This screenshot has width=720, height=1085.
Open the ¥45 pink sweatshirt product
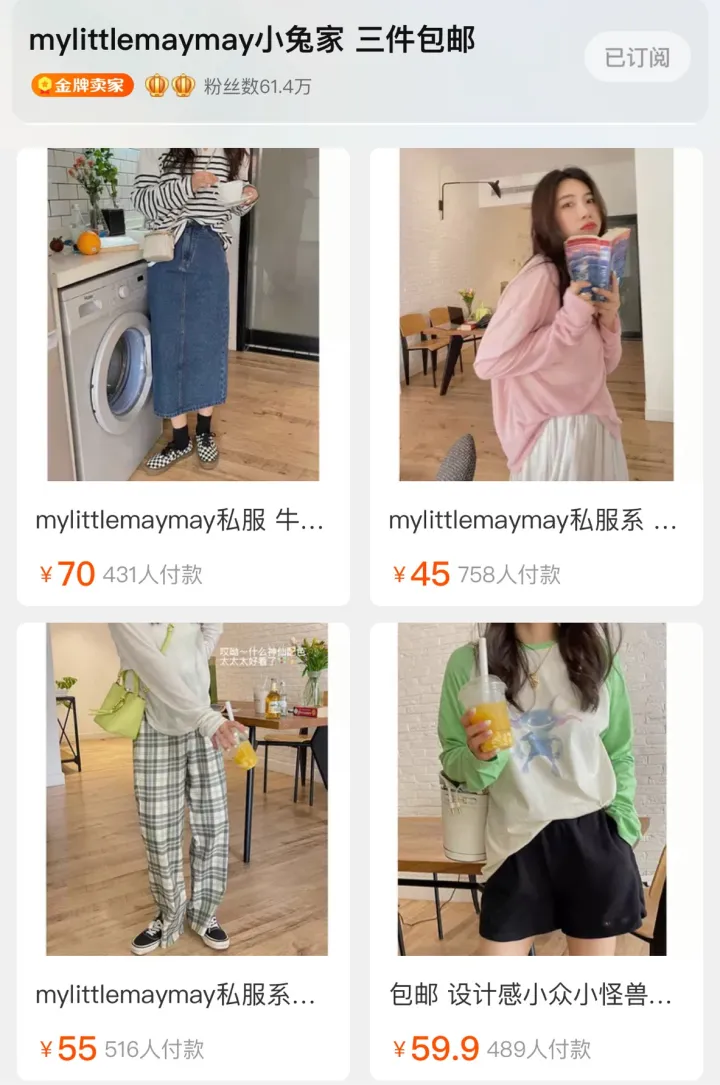pos(536,315)
